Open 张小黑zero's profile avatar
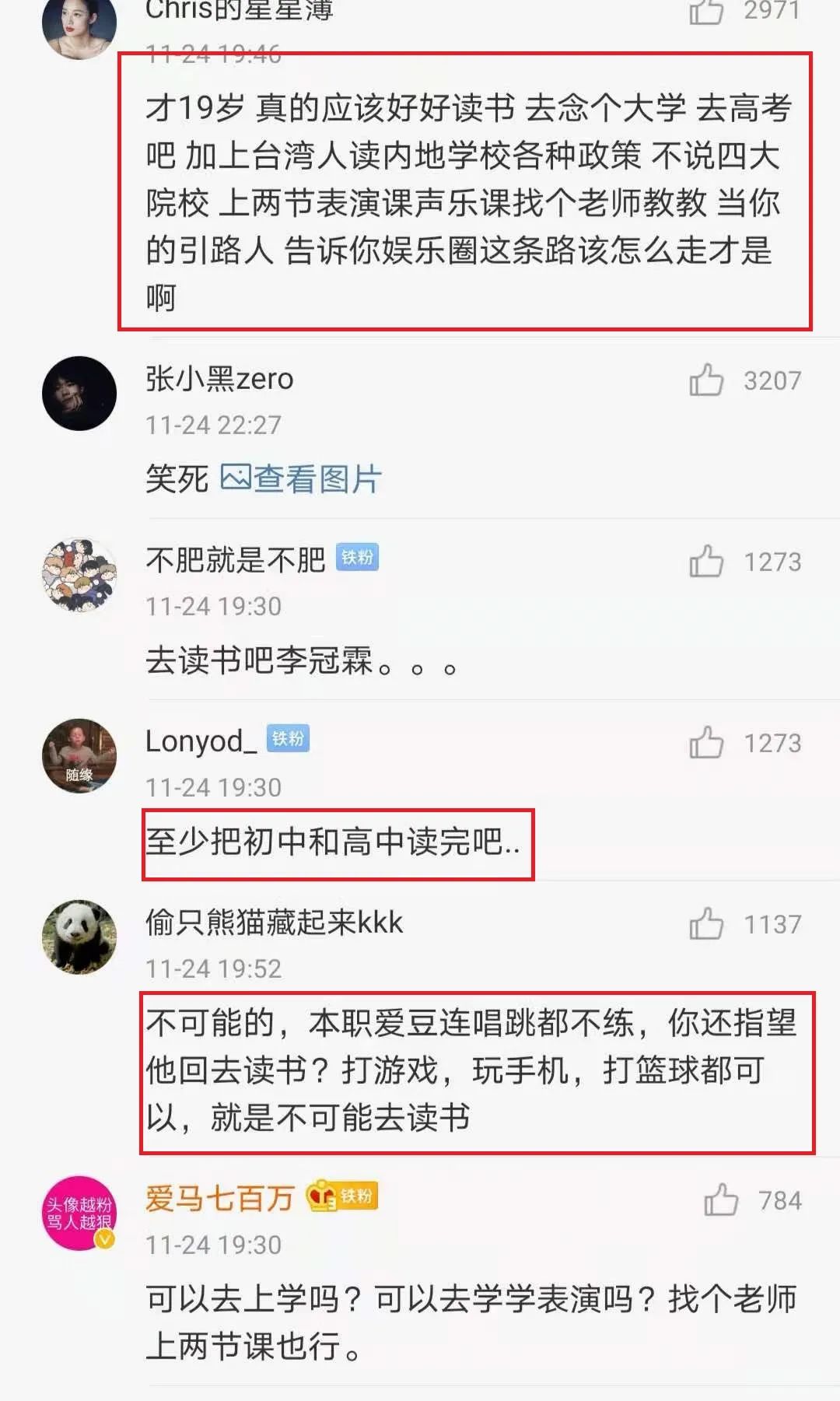Image resolution: width=840 pixels, height=1401 pixels. 79,394
